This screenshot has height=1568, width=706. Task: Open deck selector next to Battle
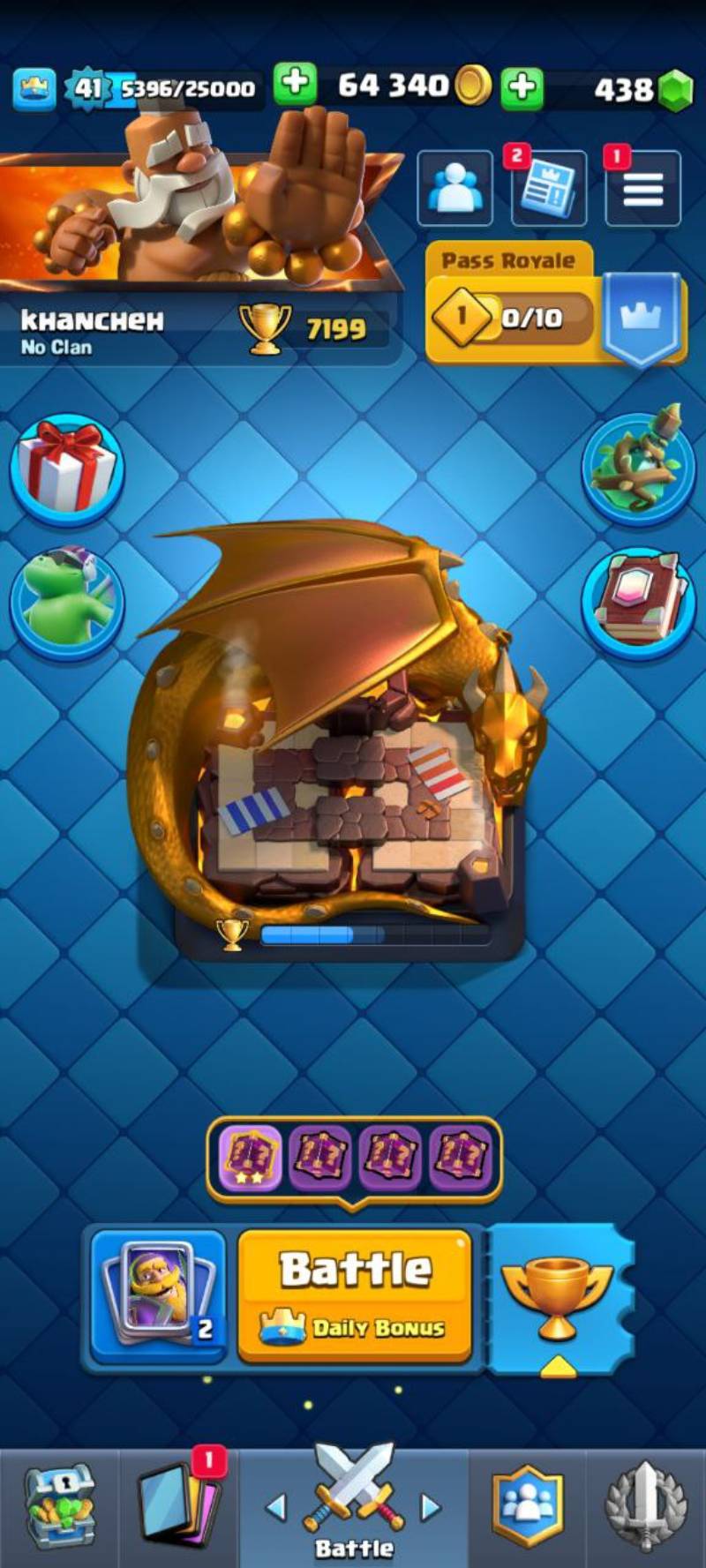pos(159,1294)
